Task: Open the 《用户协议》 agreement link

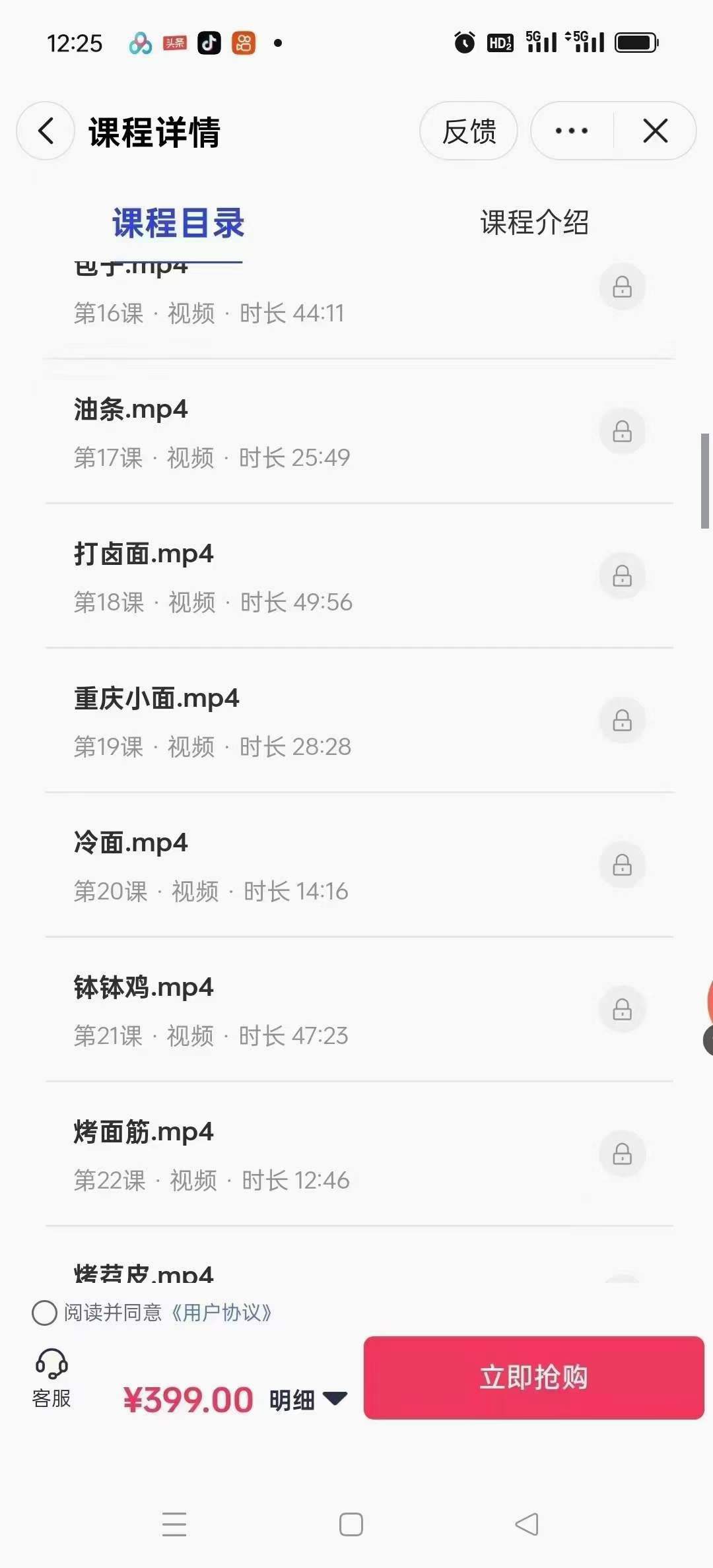Action: point(222,1312)
